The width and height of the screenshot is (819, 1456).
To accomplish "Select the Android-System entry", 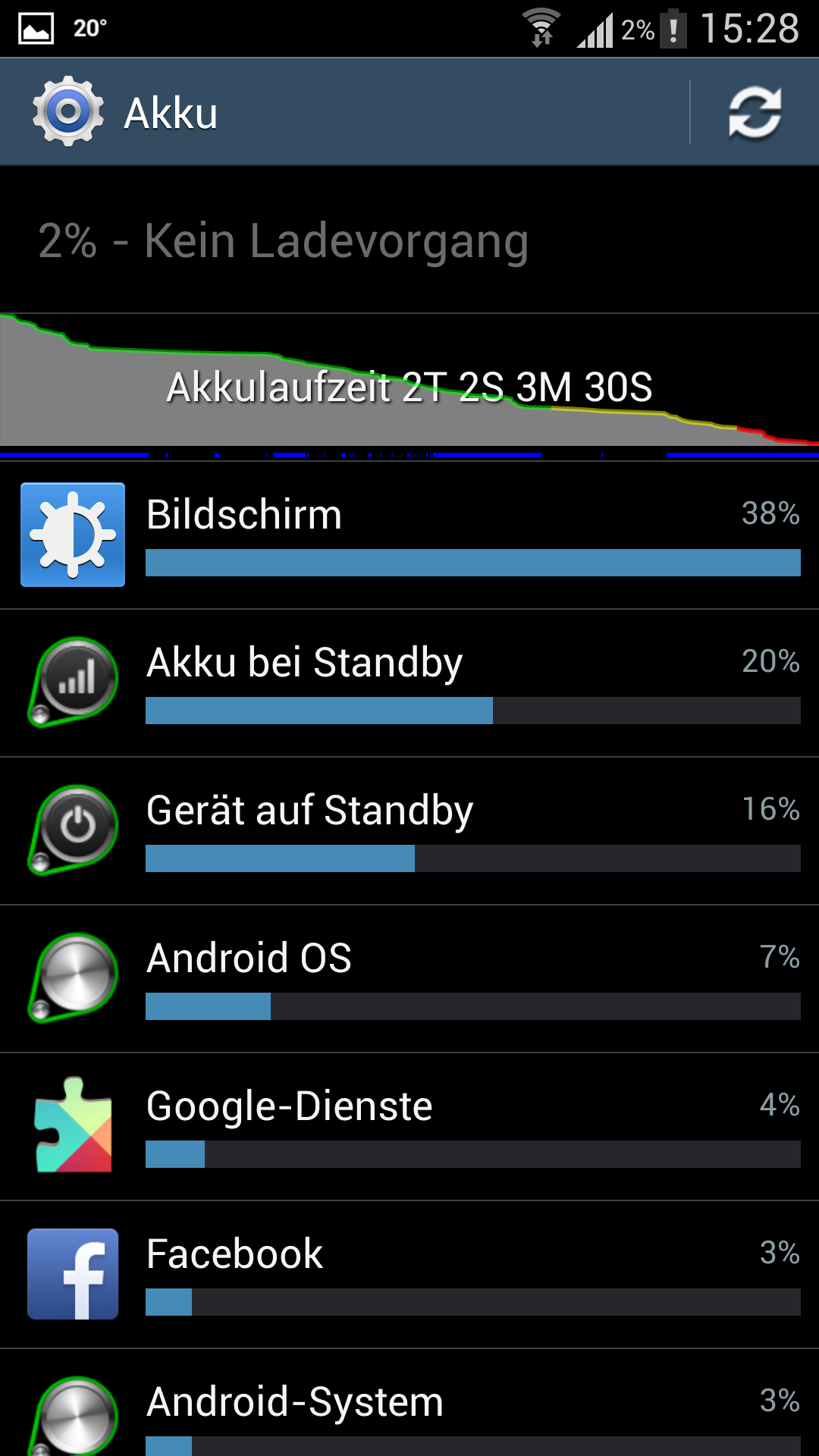I will [x=409, y=1403].
